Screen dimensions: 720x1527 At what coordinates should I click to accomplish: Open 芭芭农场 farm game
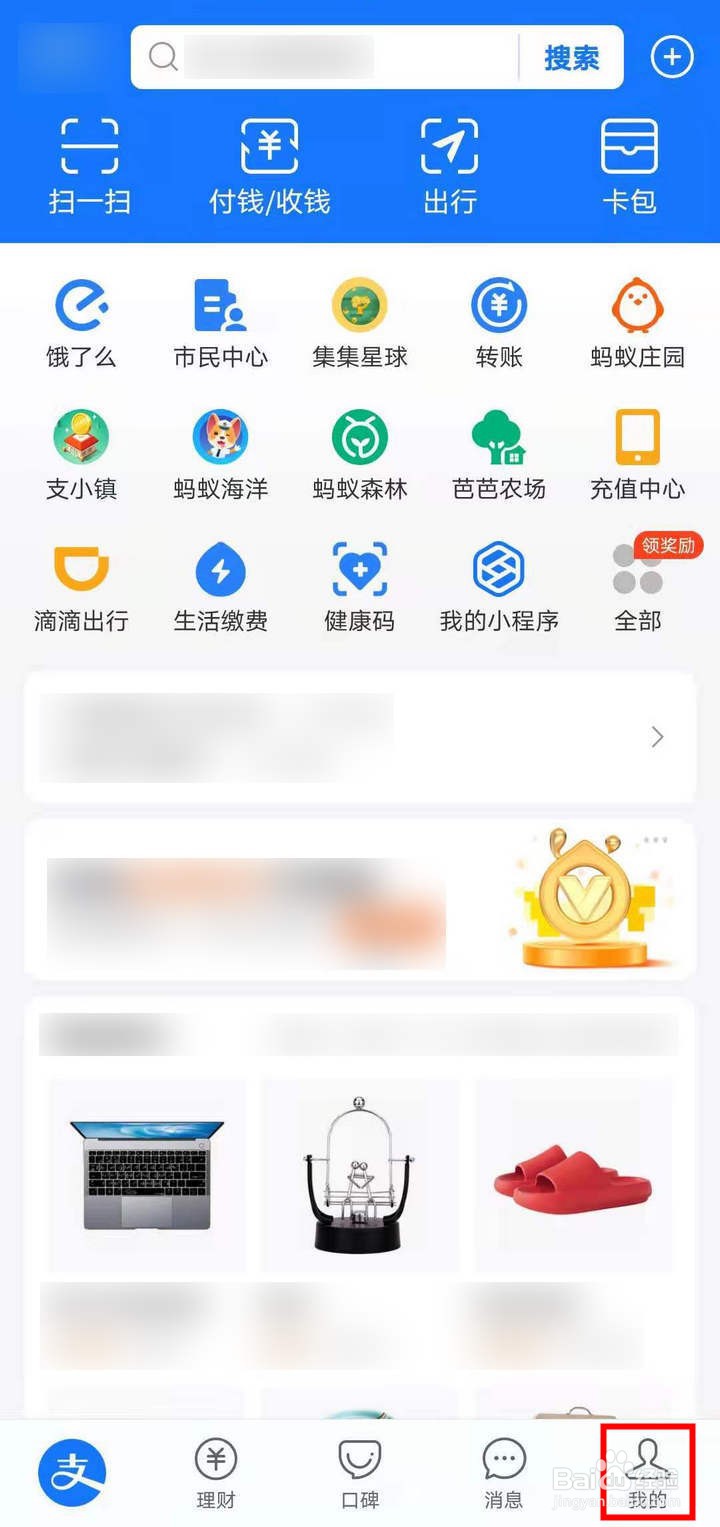[x=498, y=452]
